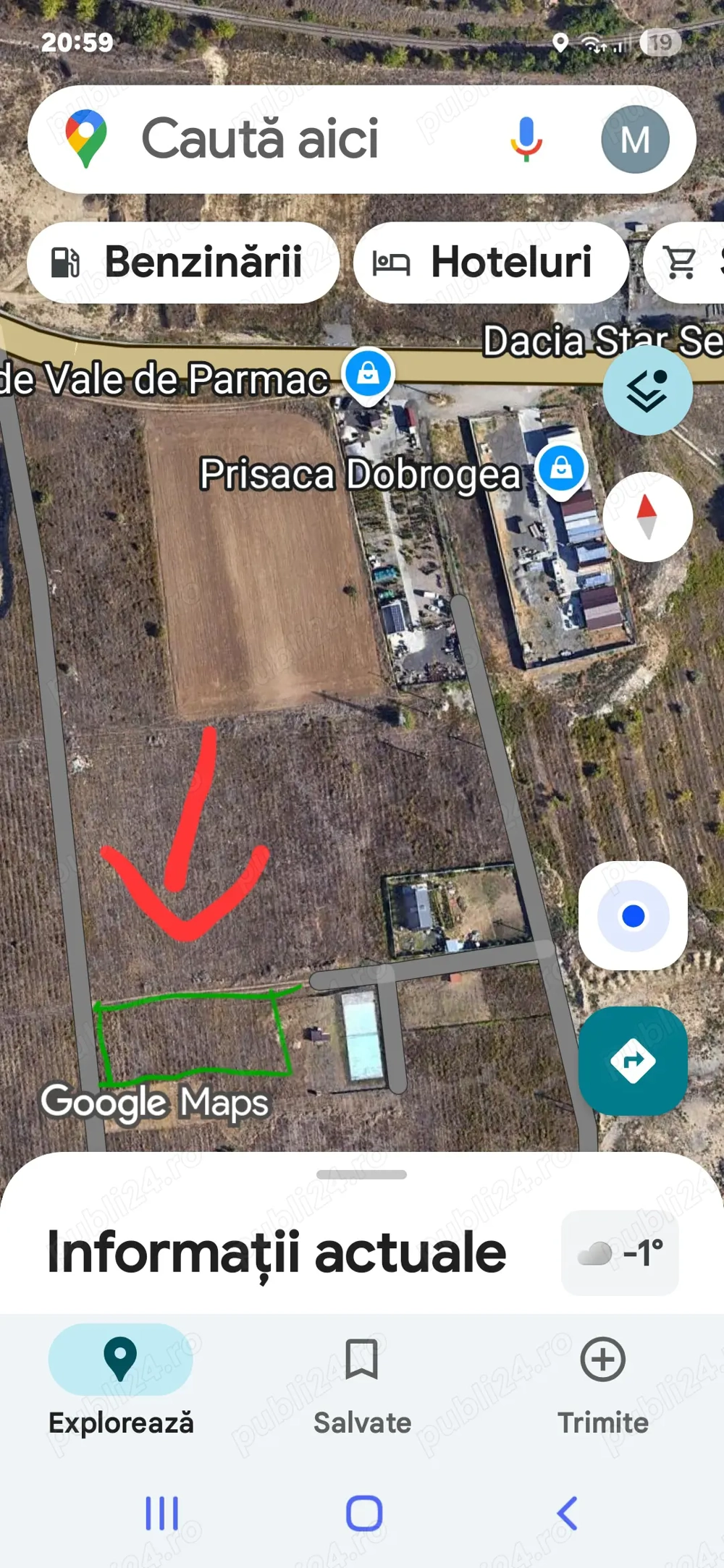Open the weather chip showing -1°

620,1253
